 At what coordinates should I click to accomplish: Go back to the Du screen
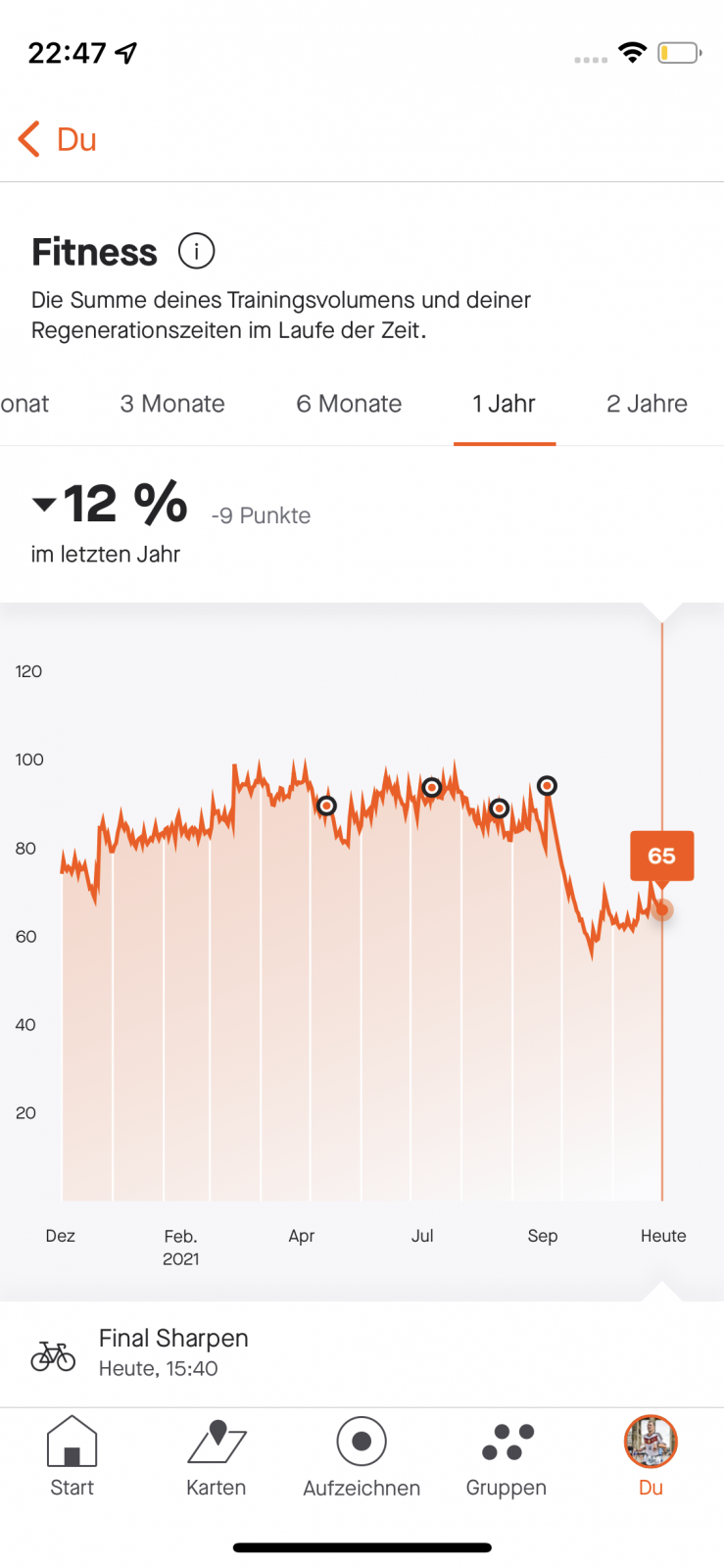[57, 139]
